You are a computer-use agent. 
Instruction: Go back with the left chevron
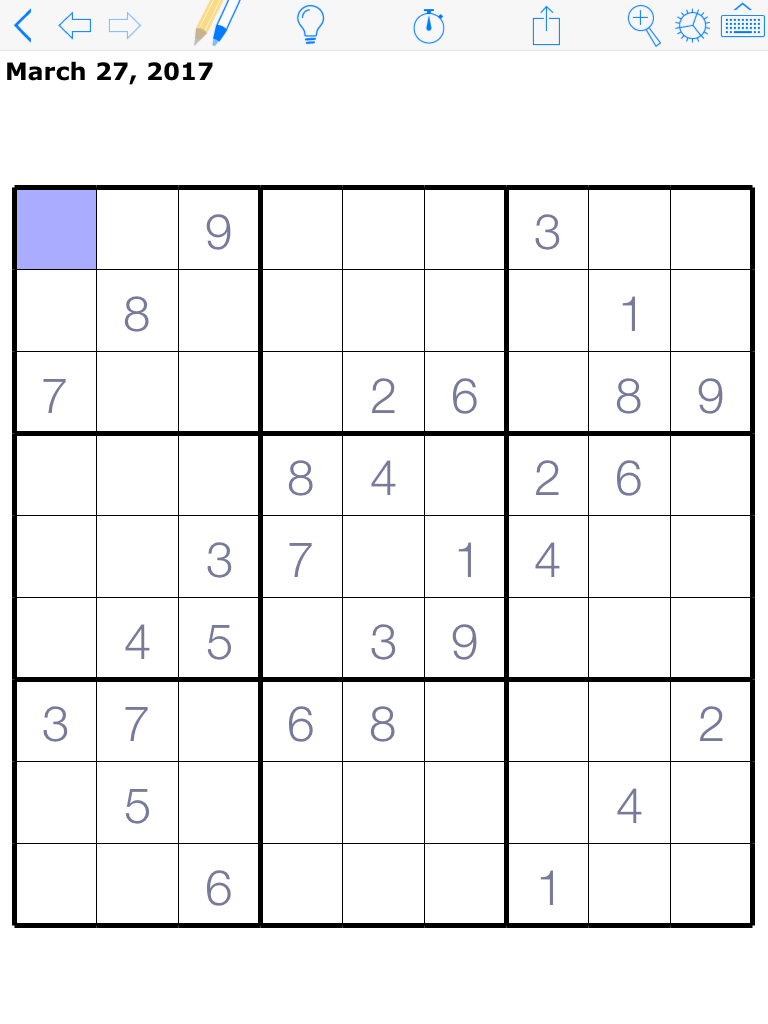23,25
